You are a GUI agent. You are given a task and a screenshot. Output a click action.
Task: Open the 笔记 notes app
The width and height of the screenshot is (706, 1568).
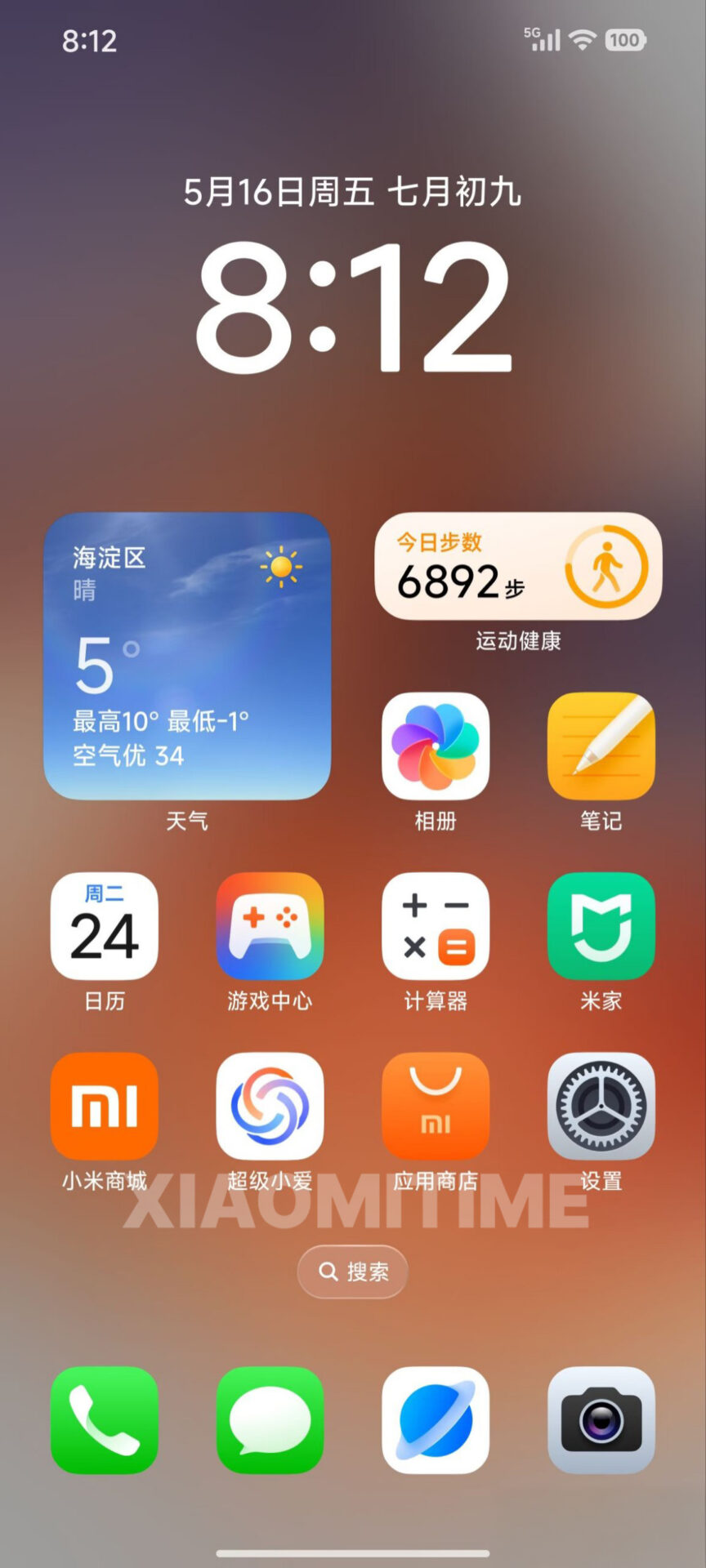601,746
